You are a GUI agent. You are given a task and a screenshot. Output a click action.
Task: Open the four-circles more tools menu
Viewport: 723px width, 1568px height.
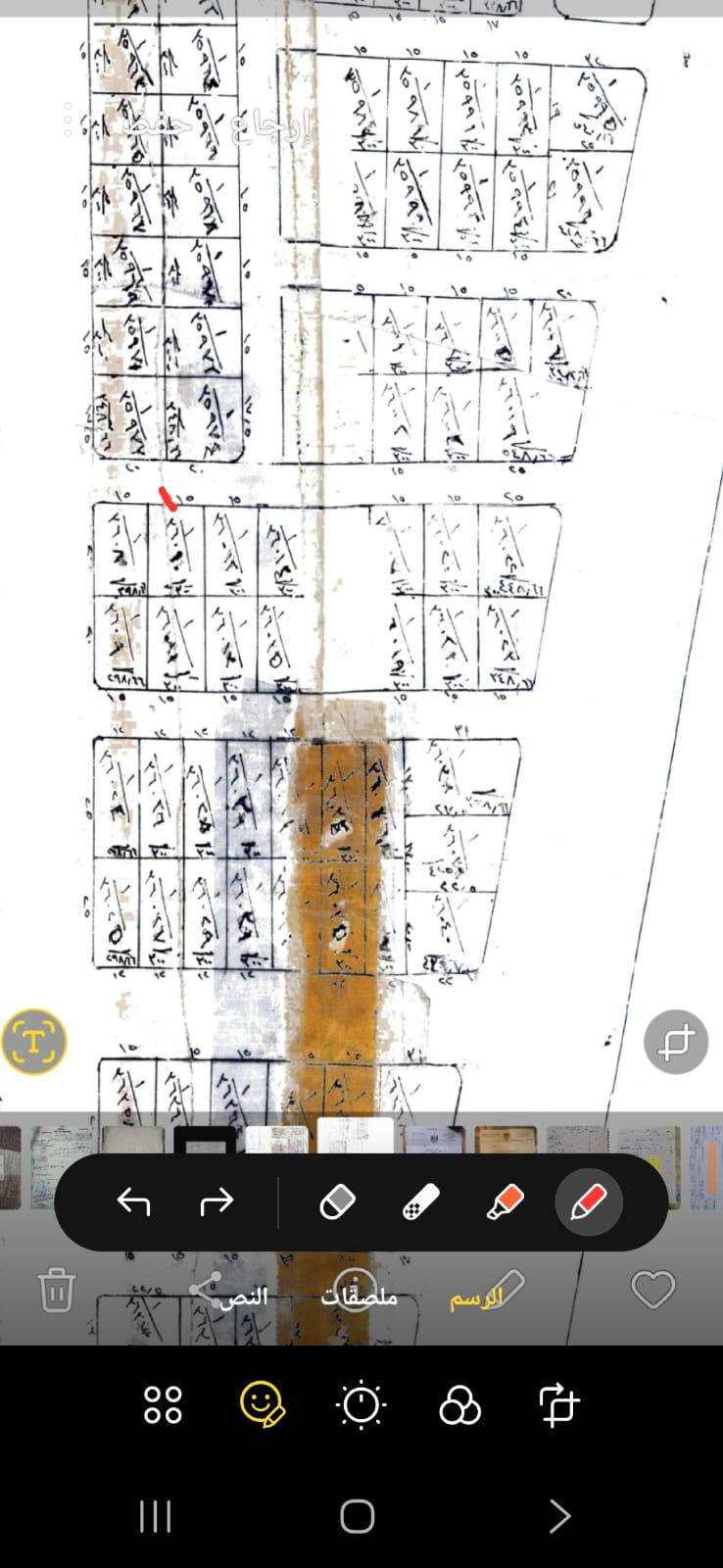[x=163, y=1405]
